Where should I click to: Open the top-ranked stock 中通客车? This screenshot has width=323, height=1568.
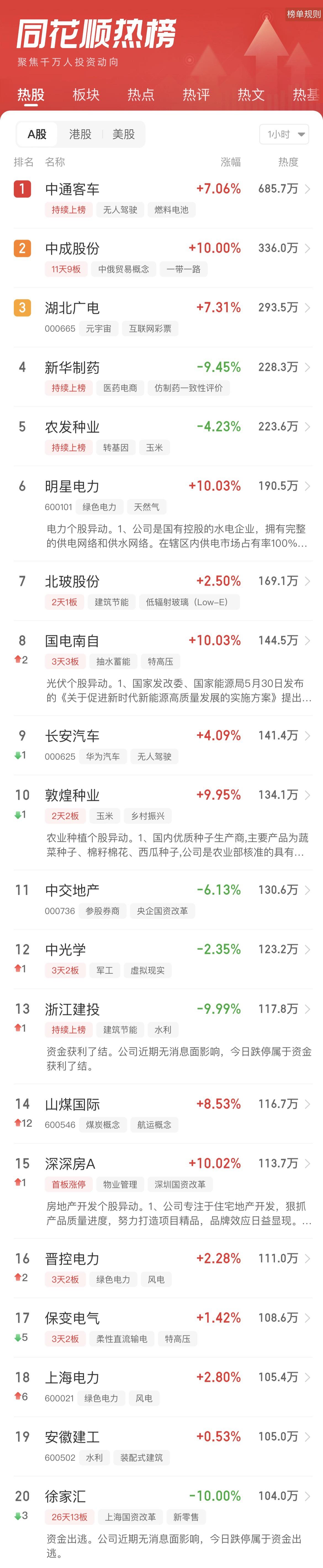pos(72,189)
